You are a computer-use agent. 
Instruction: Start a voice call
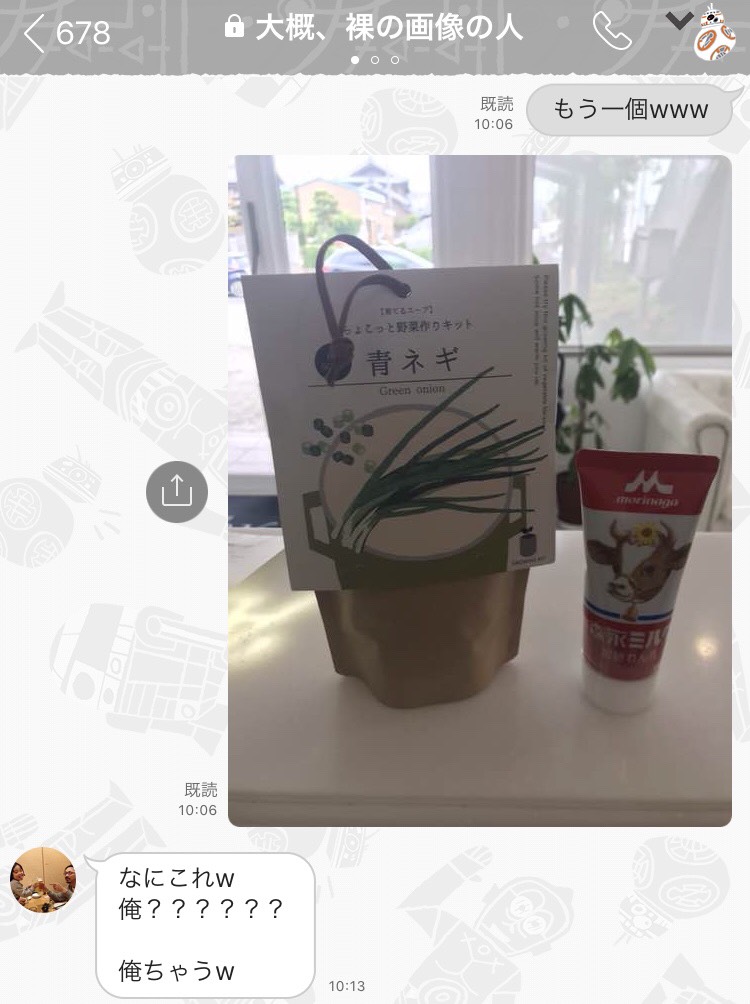pos(611,32)
